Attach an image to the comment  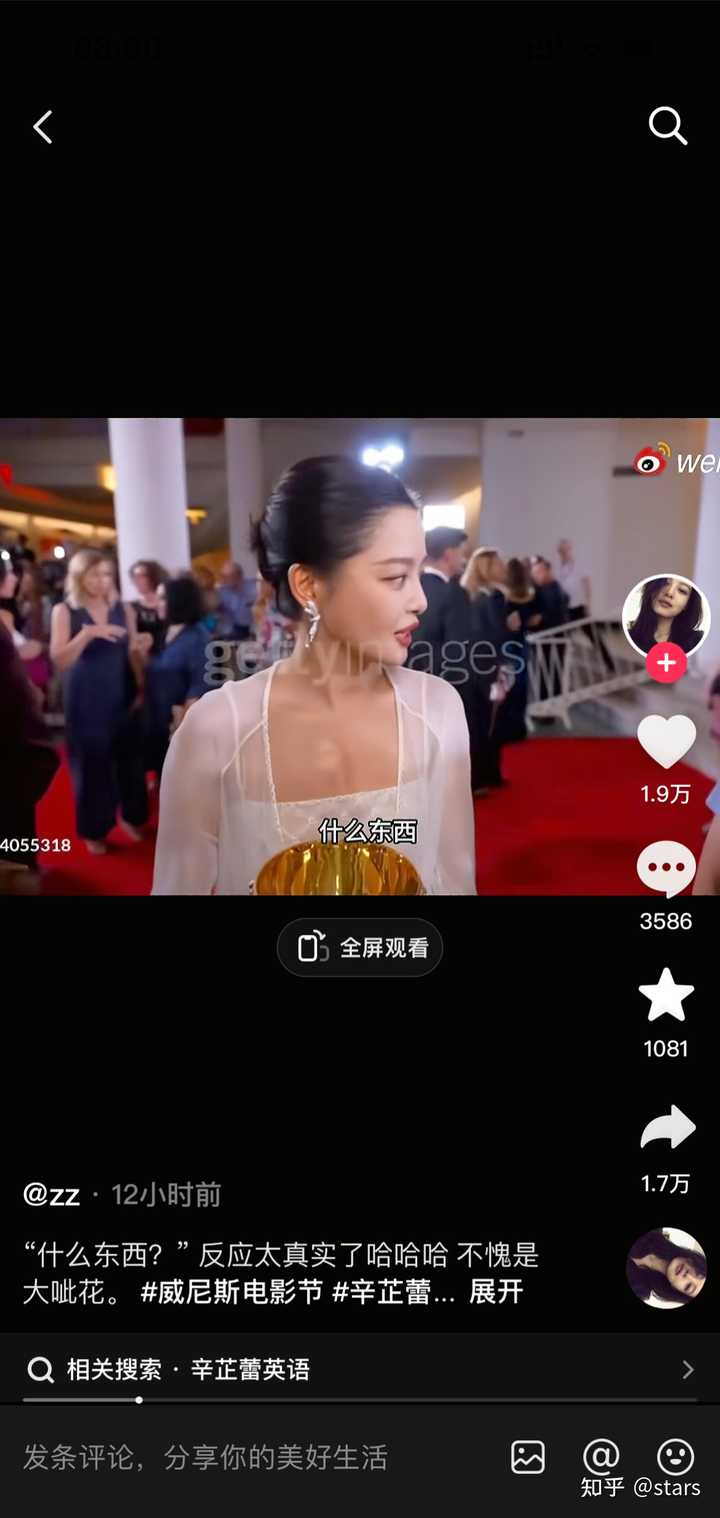(x=528, y=1457)
